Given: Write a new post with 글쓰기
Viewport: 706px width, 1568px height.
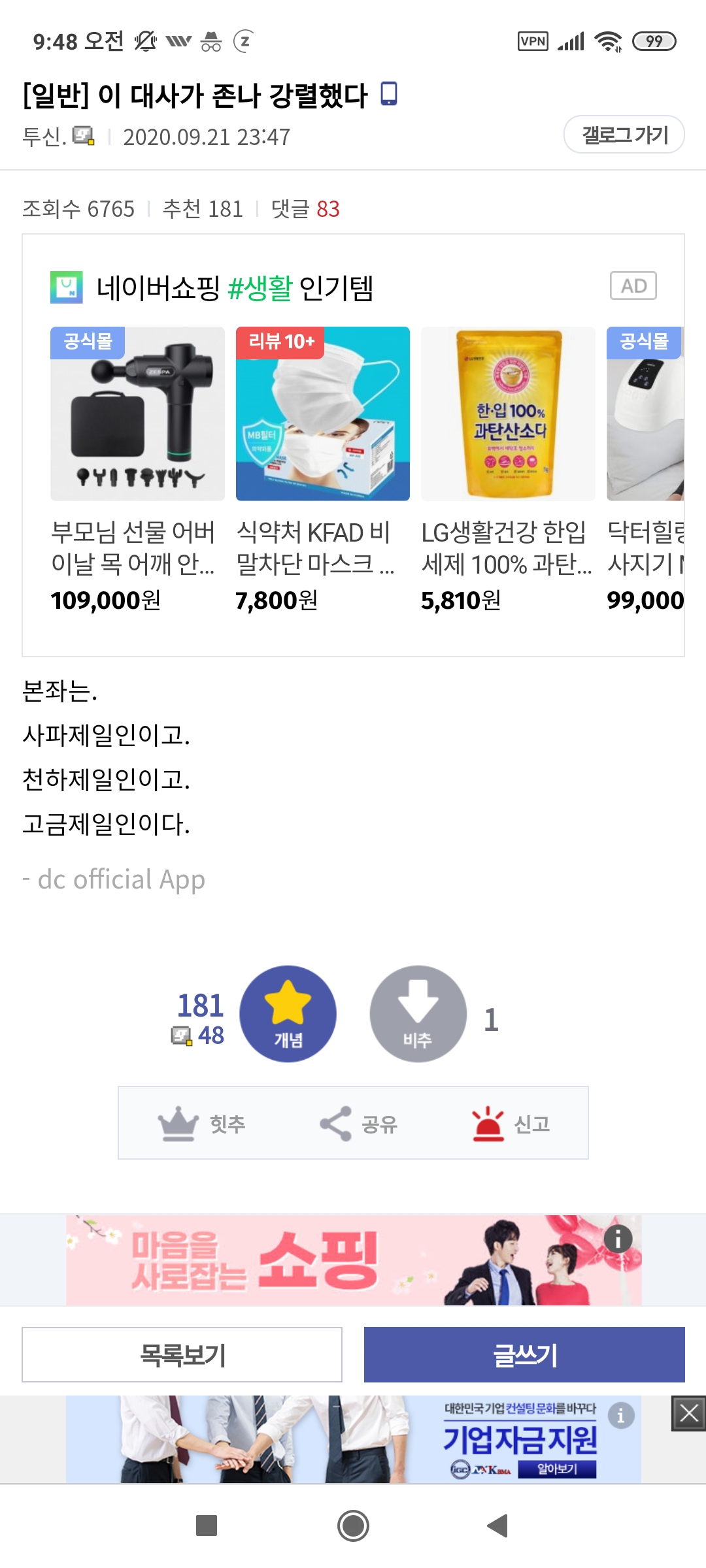Looking at the screenshot, I should tap(524, 1354).
